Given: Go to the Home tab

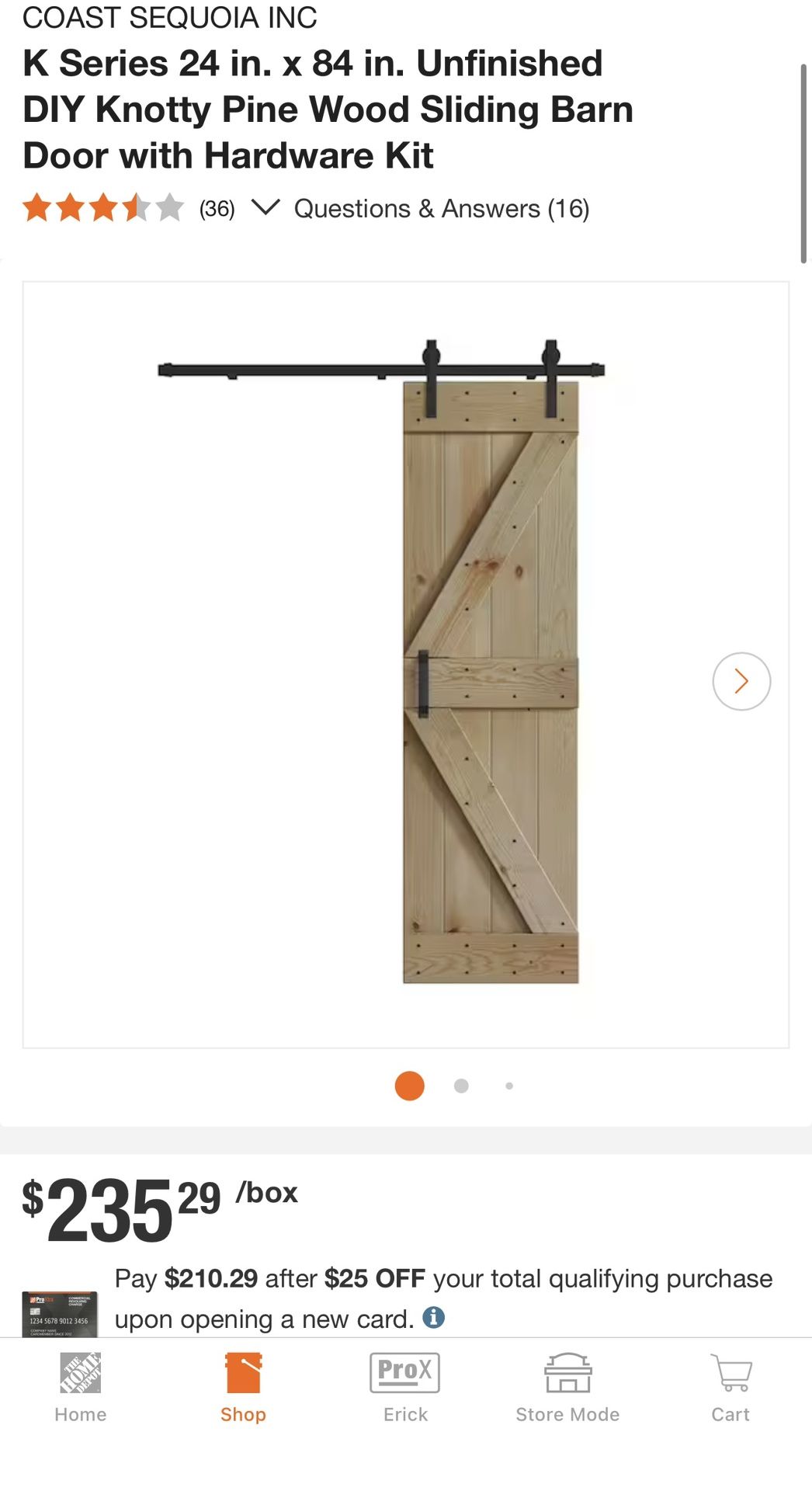Looking at the screenshot, I should click(81, 1388).
